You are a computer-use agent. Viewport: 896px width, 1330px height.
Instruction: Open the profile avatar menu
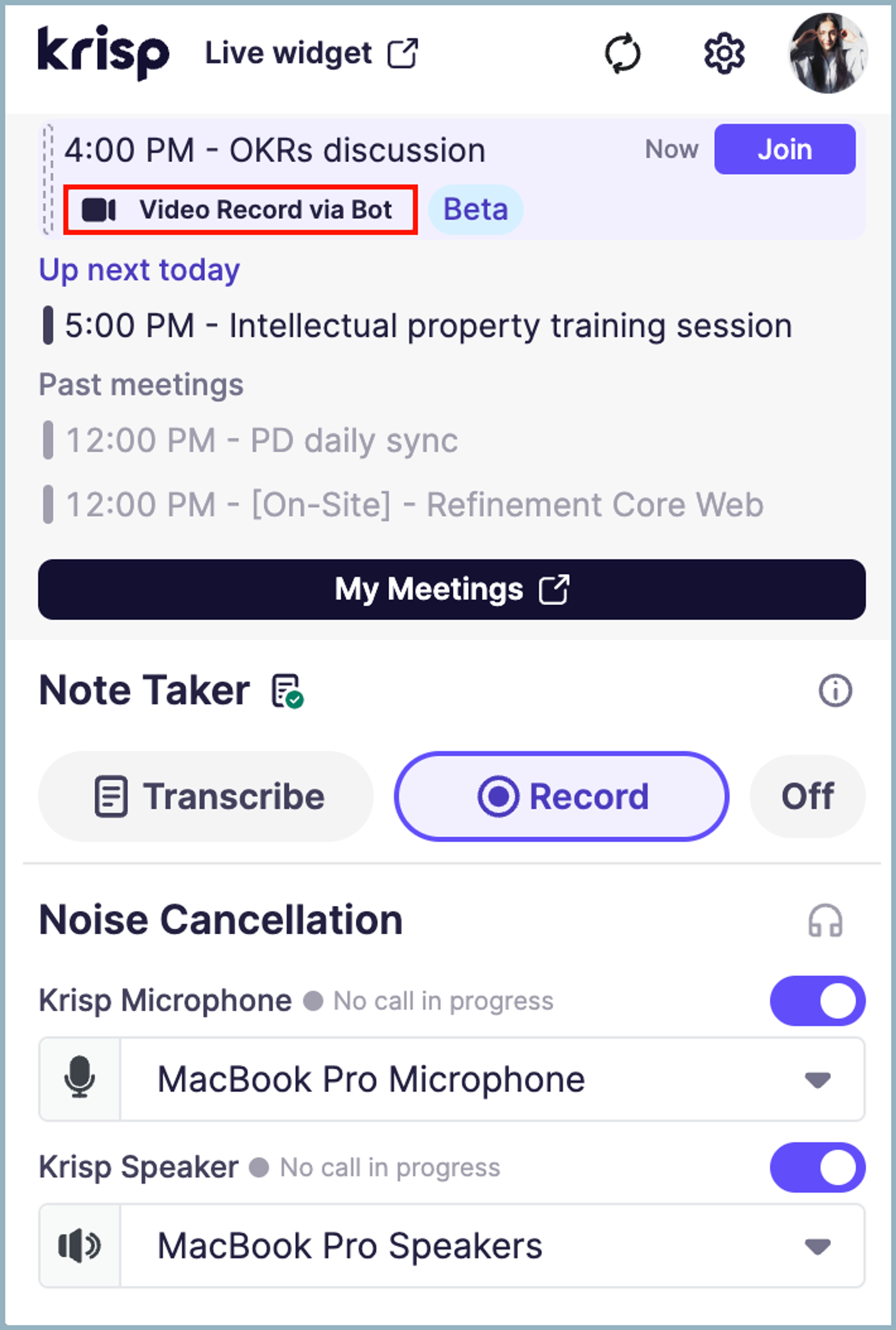click(x=827, y=53)
